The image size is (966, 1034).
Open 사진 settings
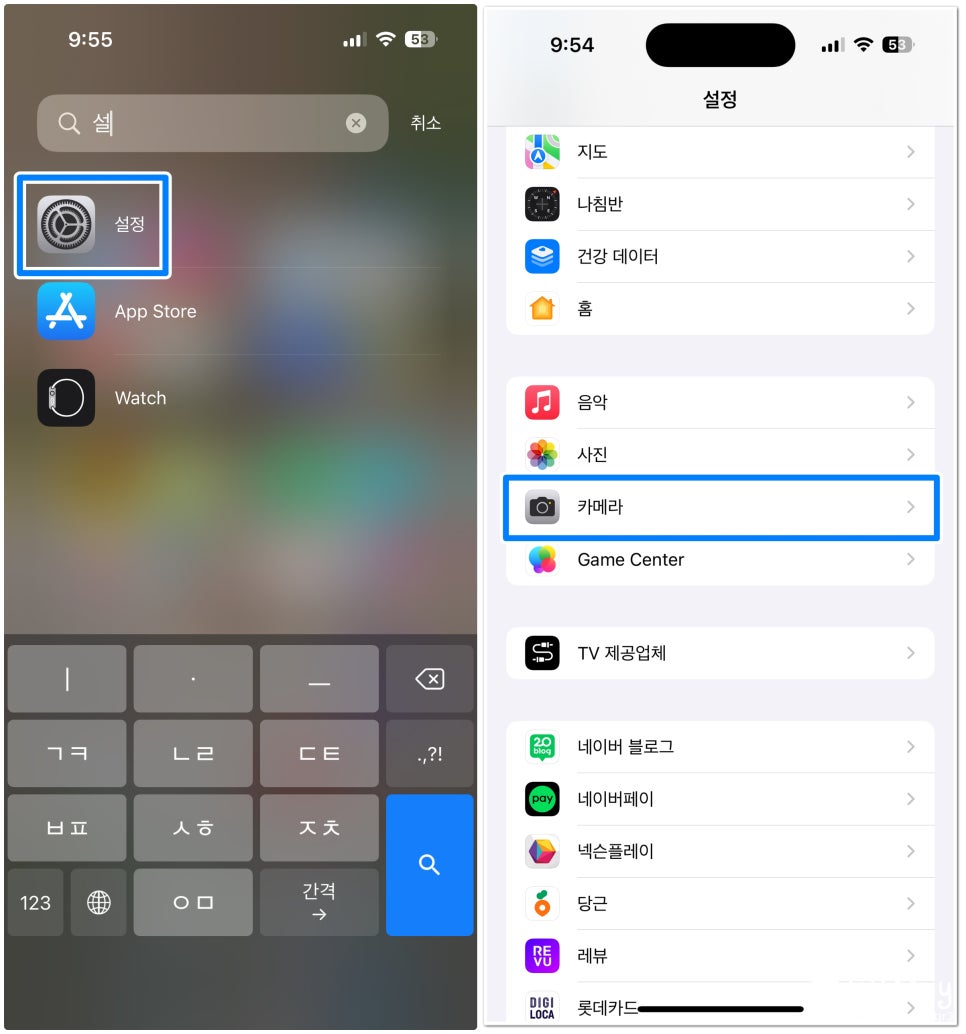pos(720,455)
